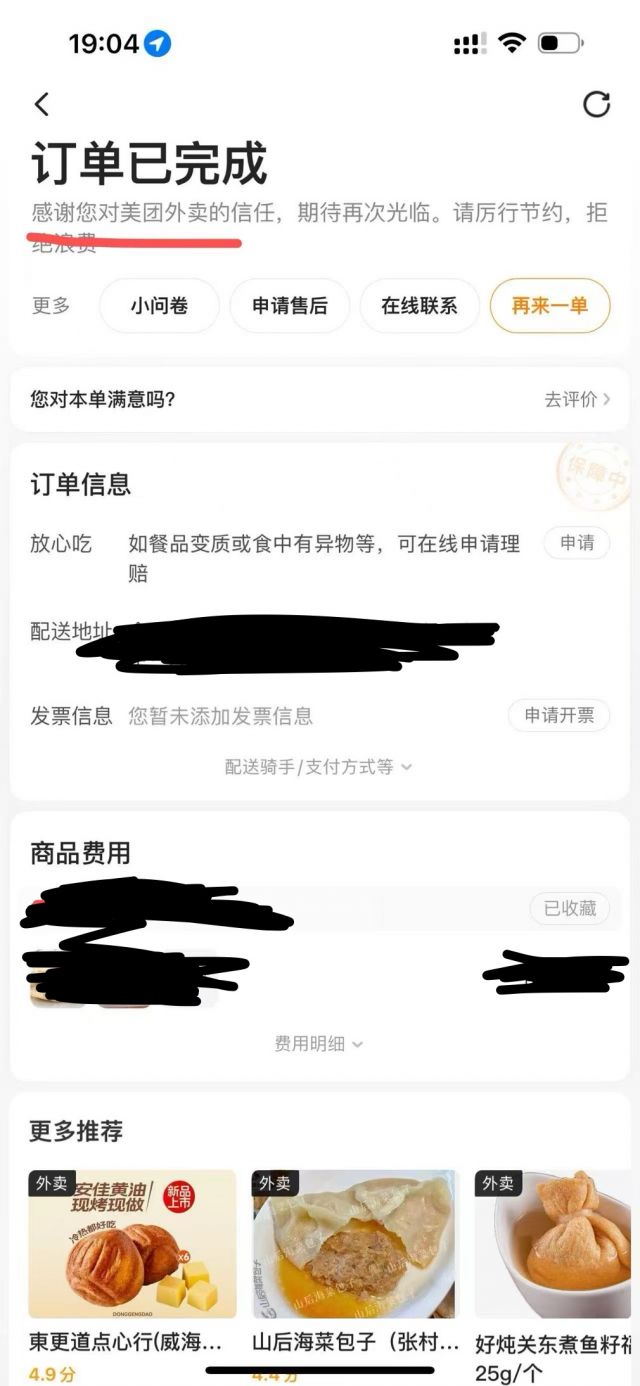This screenshot has width=640, height=1386.
Task: Reorder with 再来一单
Action: (x=549, y=306)
